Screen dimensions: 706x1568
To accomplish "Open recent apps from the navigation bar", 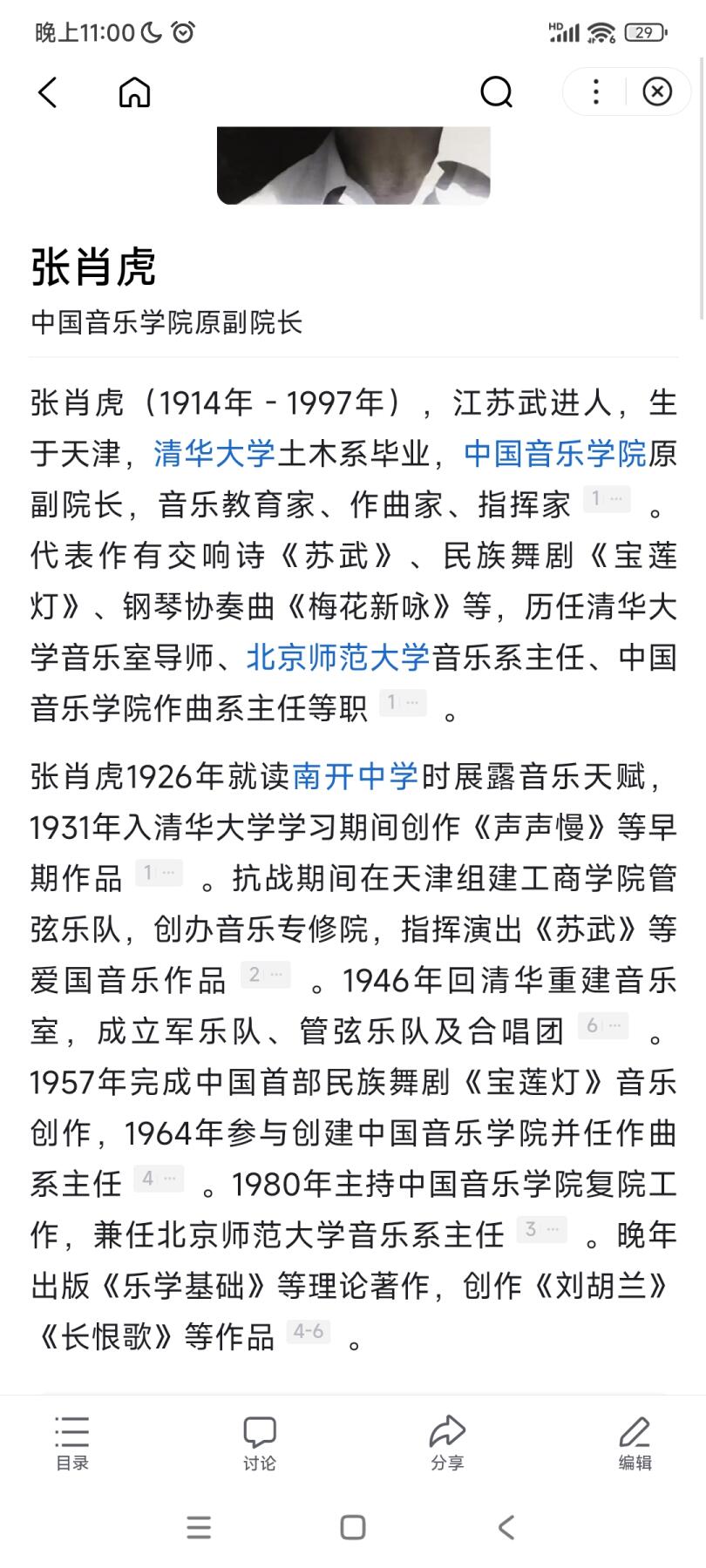I will [199, 1527].
